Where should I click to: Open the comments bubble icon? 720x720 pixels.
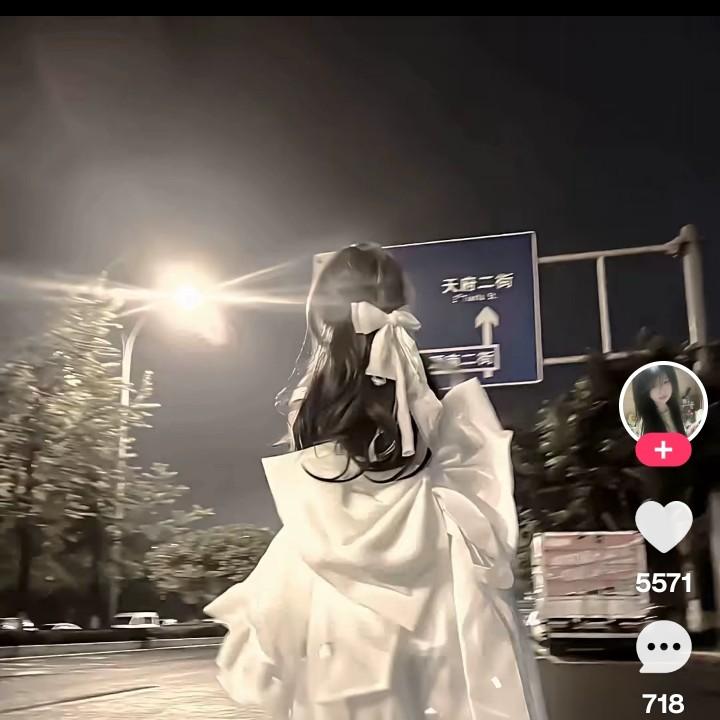[664, 647]
